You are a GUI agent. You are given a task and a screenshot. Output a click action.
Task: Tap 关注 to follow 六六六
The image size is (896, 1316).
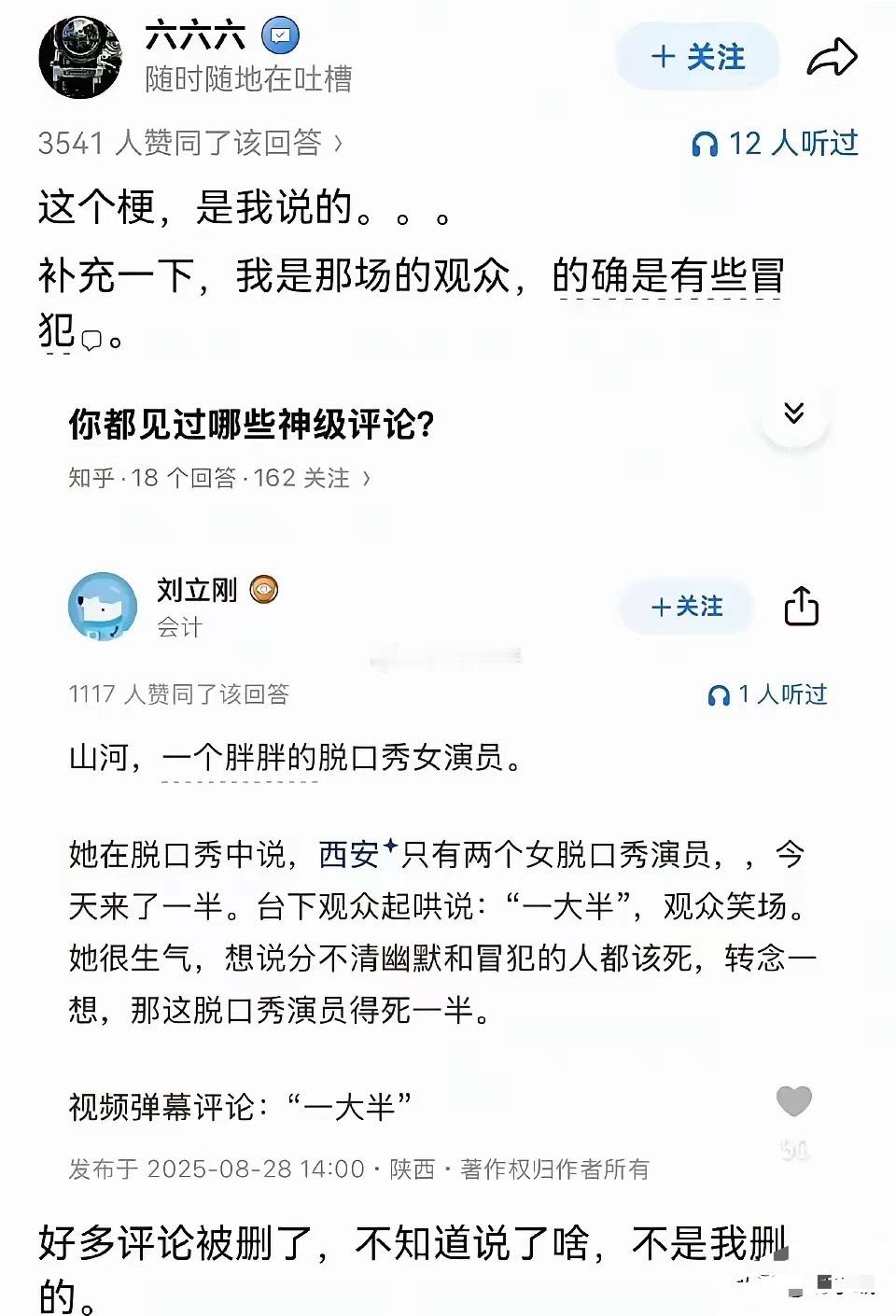click(698, 56)
